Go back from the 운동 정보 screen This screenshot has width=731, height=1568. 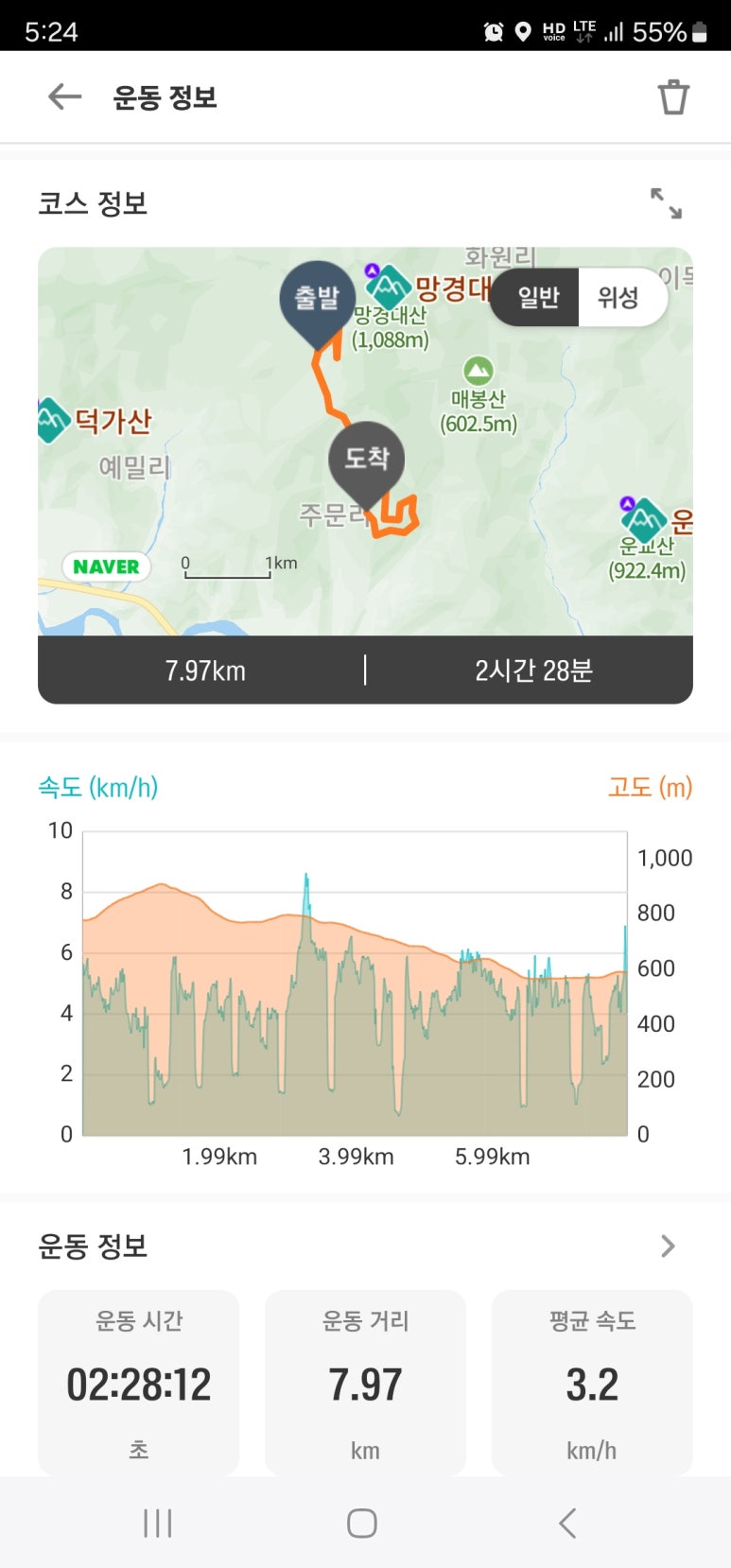64,96
